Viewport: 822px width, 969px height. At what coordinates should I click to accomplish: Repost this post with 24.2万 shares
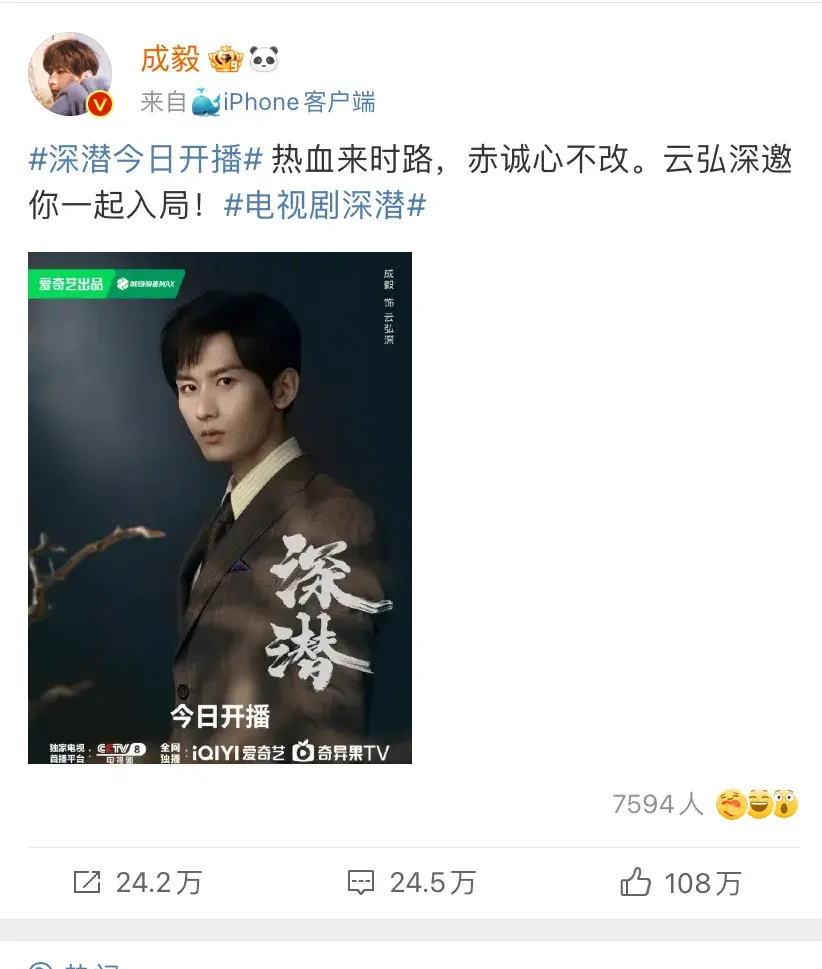coord(139,882)
